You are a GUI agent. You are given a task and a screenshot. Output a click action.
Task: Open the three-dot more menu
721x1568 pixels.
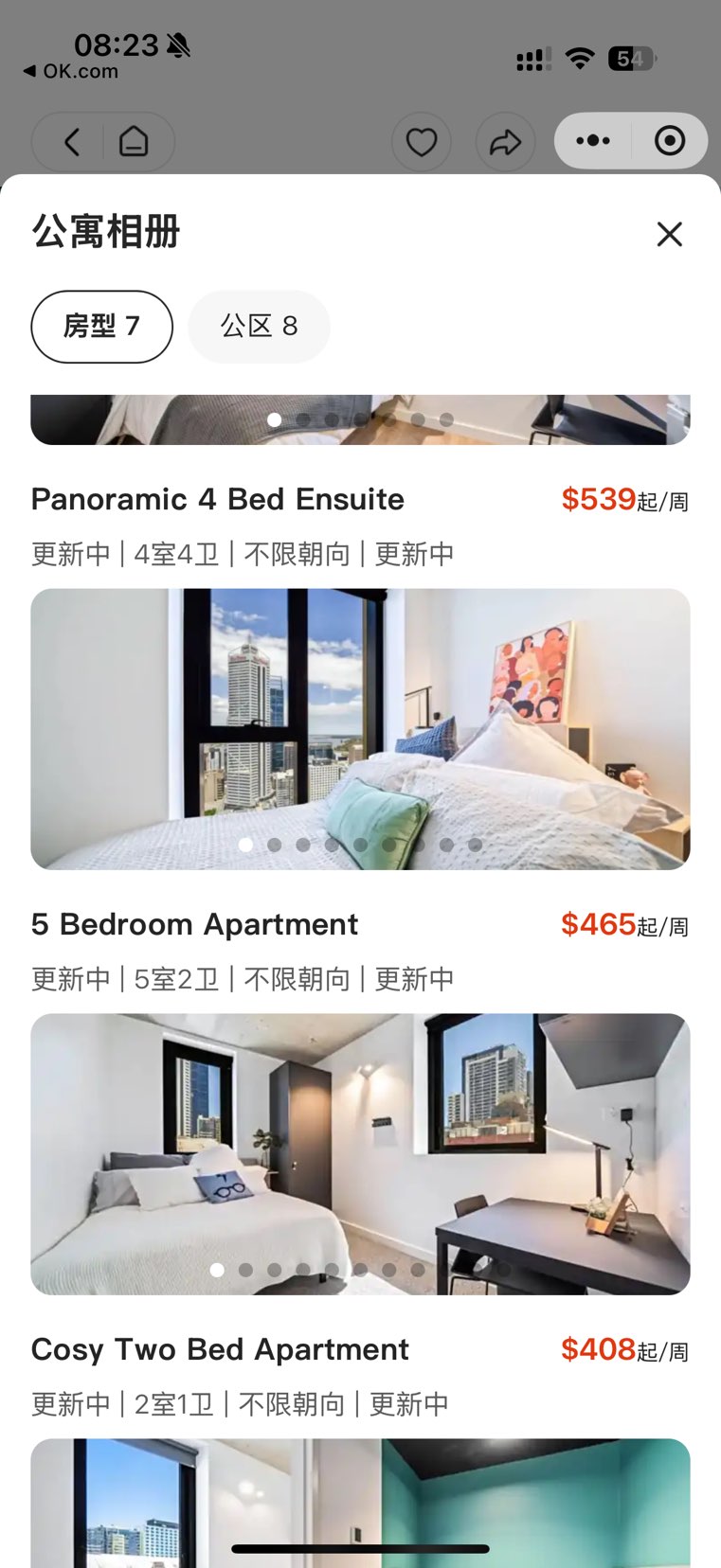point(593,141)
